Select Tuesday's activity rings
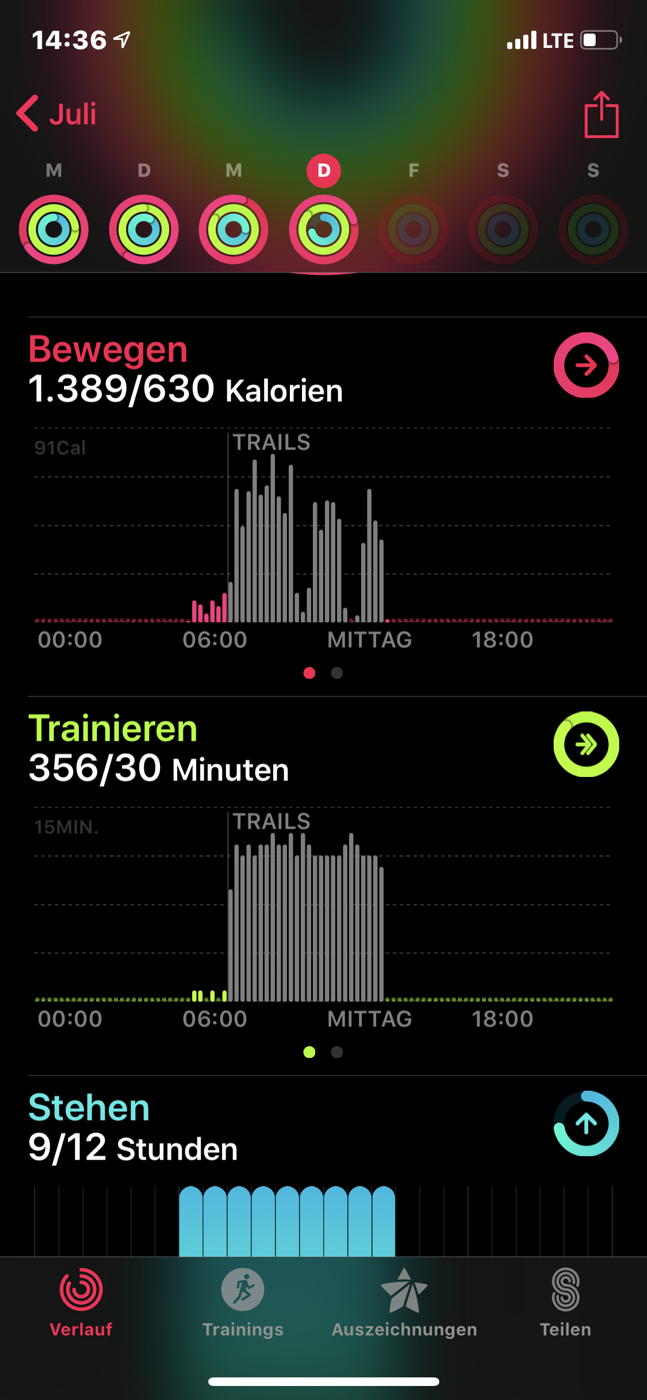Screen dimensions: 647x1400 click(x=144, y=229)
